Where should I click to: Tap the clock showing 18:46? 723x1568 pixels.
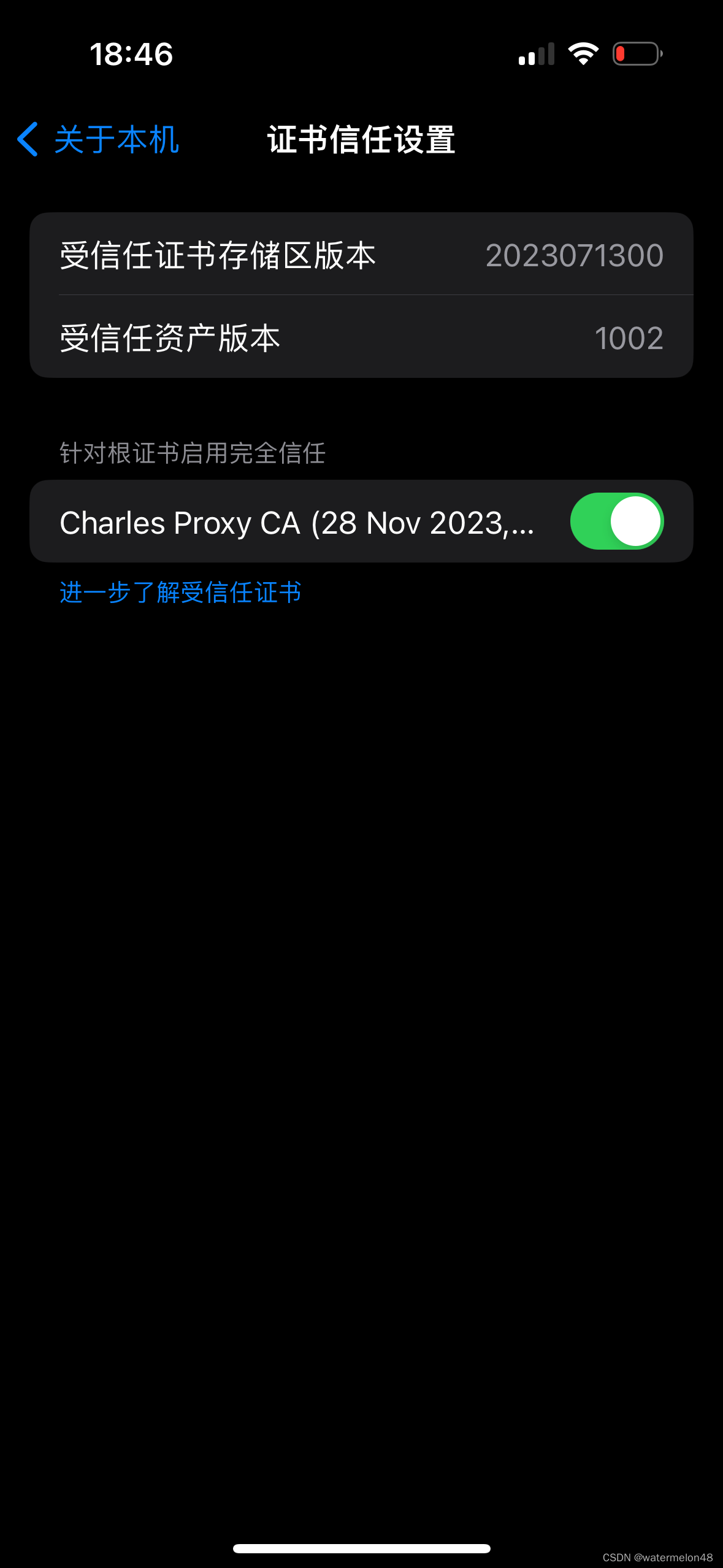click(131, 55)
